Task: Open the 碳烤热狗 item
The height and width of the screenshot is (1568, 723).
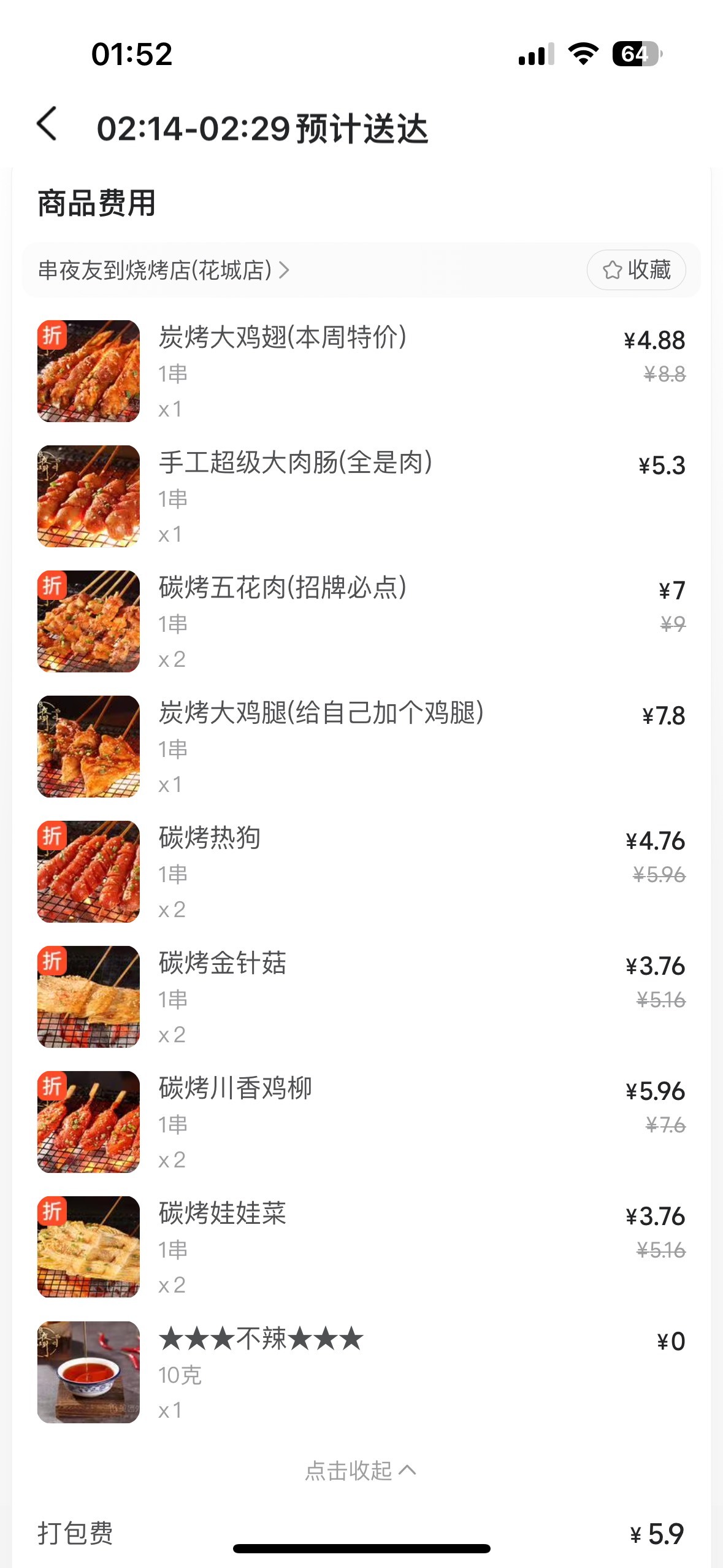Action: point(210,839)
